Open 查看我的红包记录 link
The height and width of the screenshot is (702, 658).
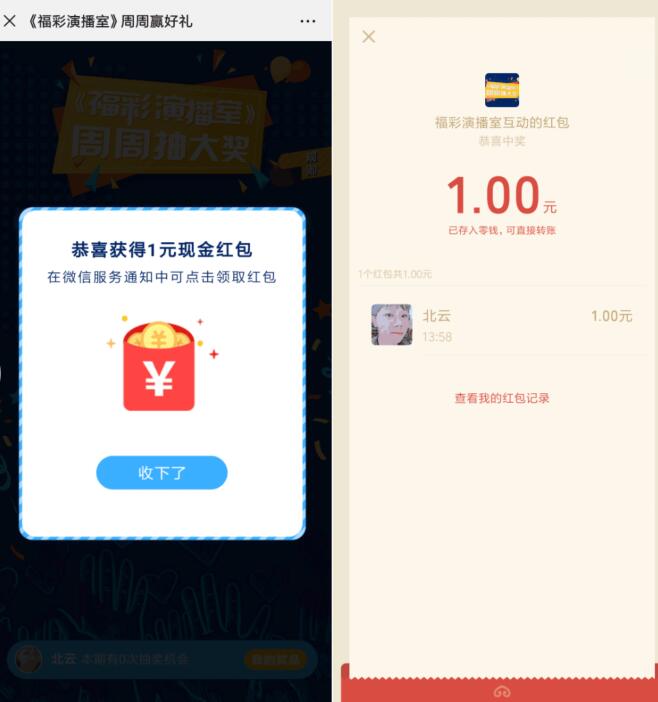point(502,398)
